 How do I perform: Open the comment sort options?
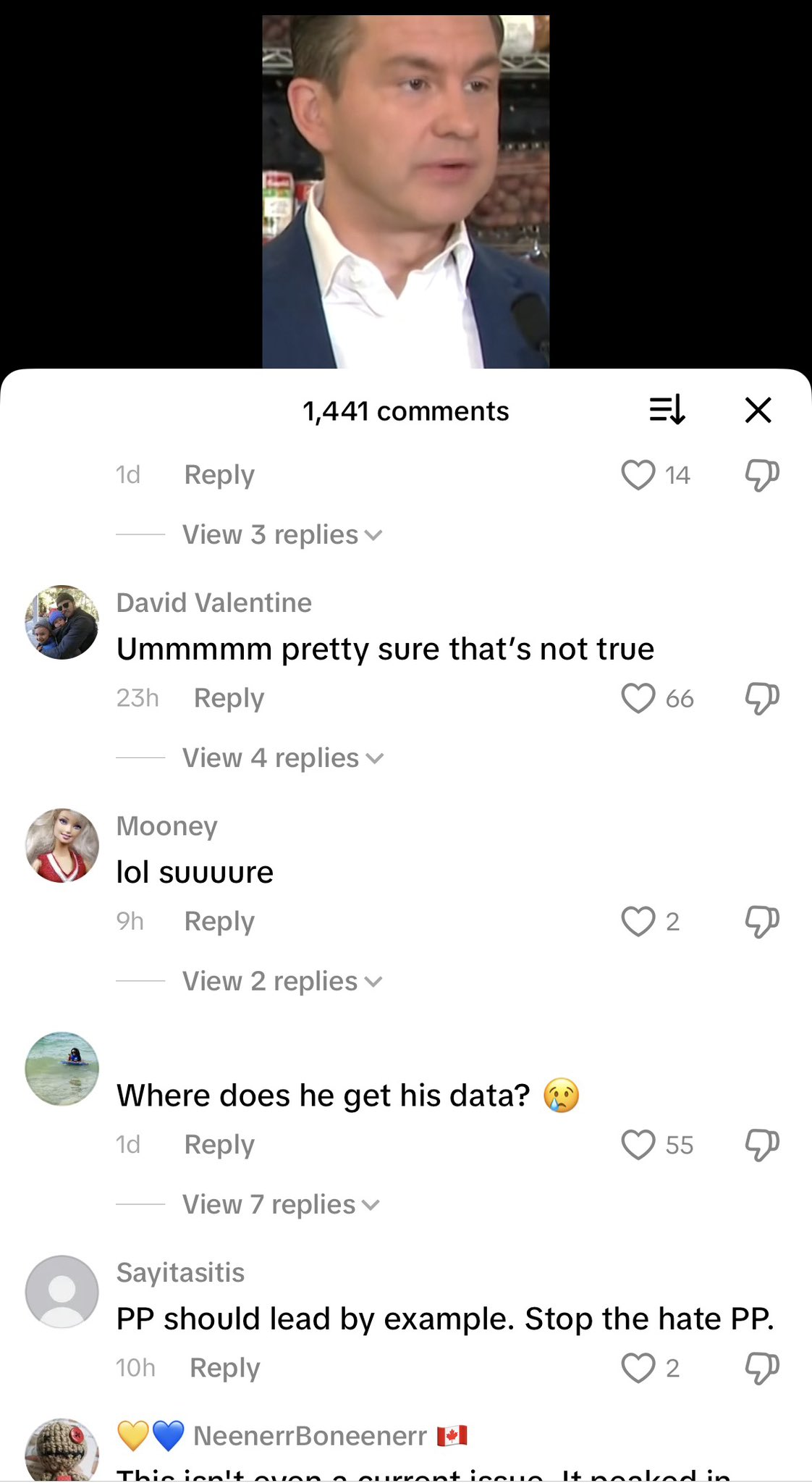point(667,410)
